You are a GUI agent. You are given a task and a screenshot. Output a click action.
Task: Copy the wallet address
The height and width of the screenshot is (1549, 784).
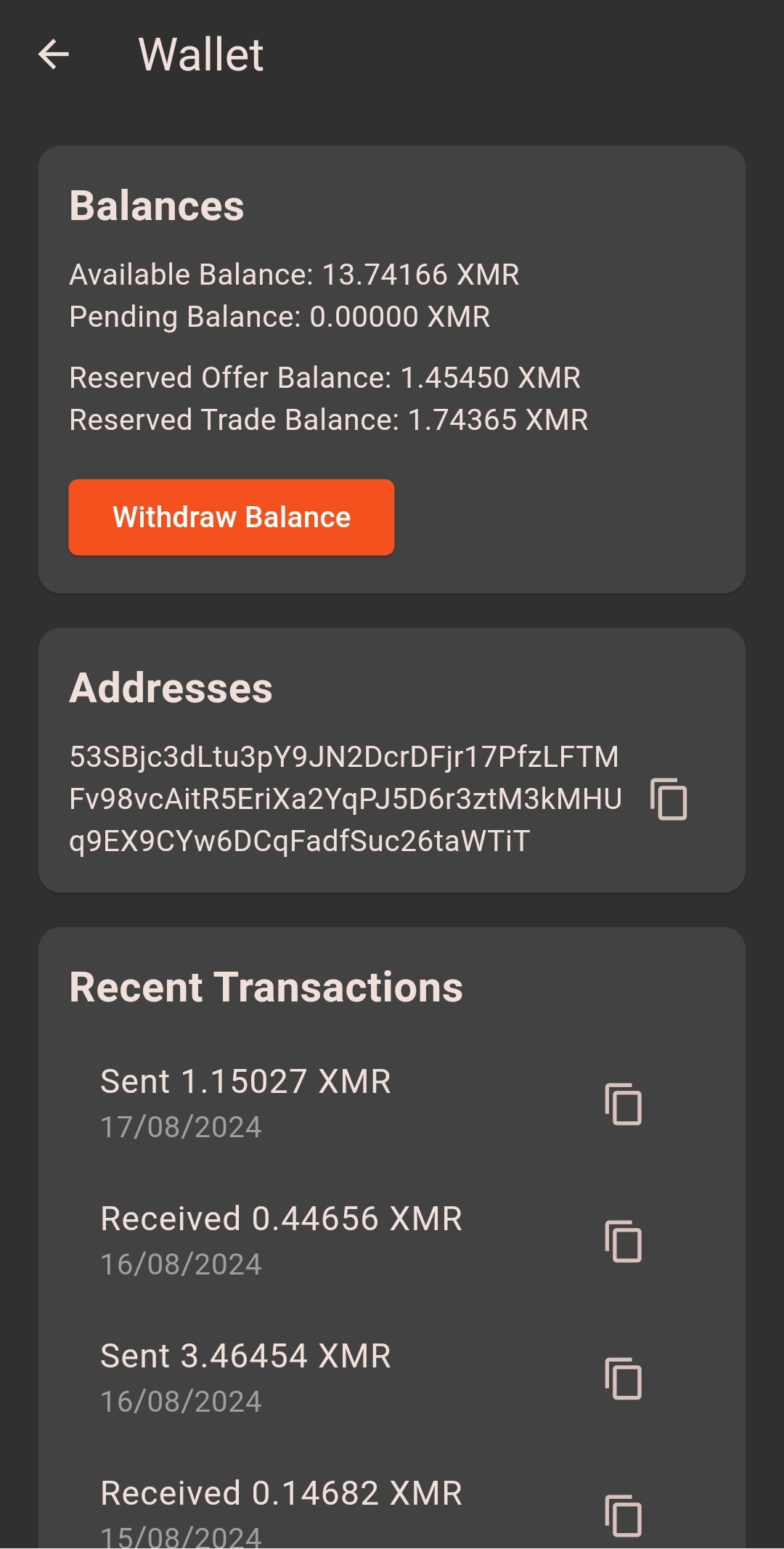pyautogui.click(x=669, y=799)
